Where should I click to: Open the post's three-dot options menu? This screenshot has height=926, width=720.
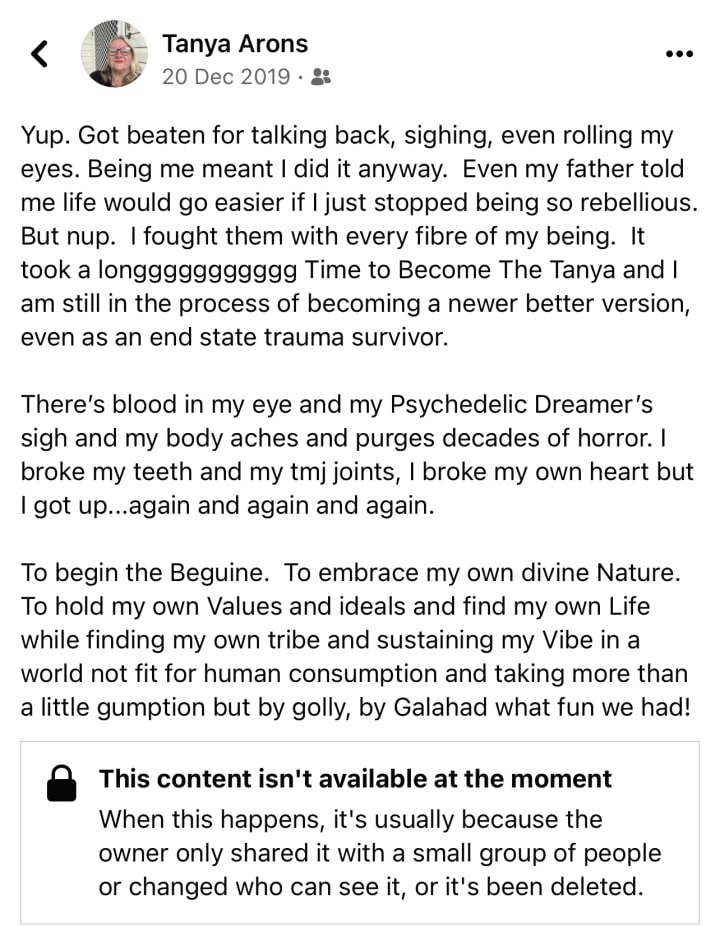679,53
